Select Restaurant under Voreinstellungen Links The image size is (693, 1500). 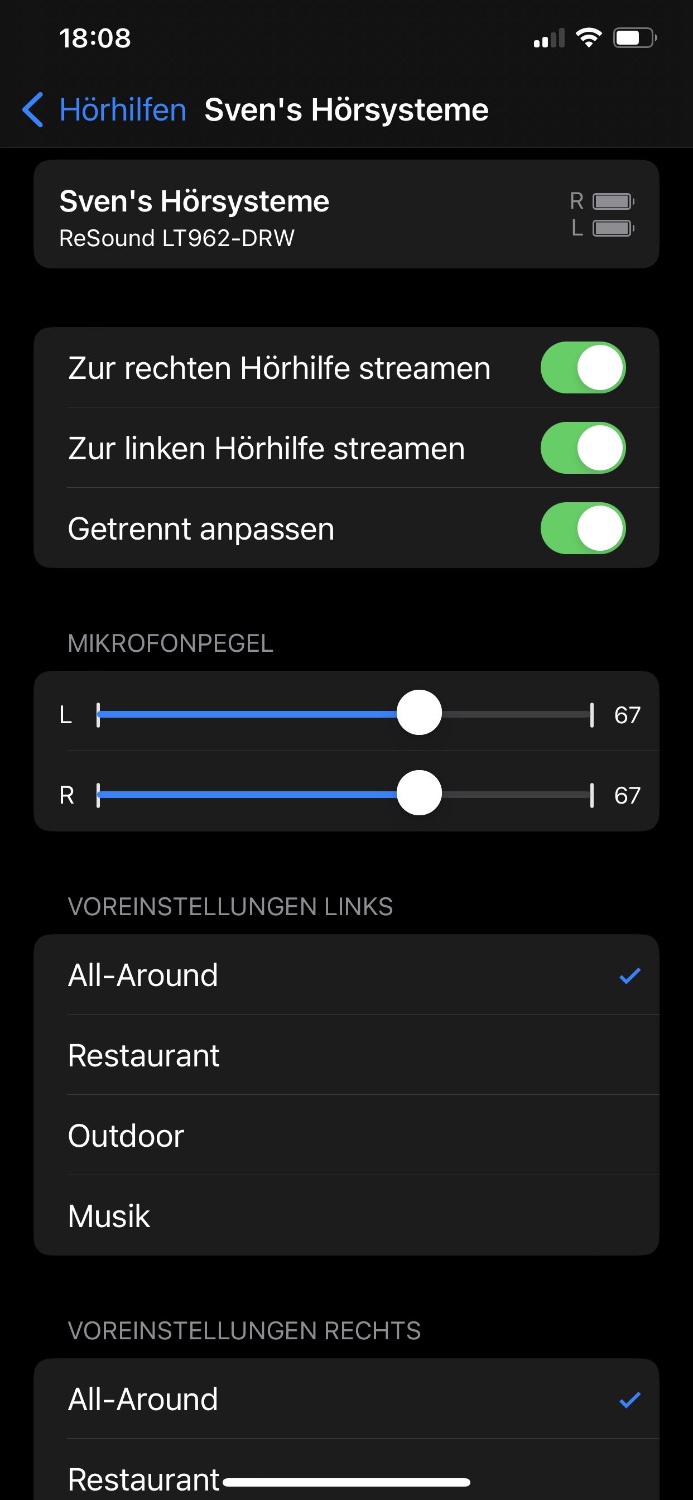pos(346,1055)
